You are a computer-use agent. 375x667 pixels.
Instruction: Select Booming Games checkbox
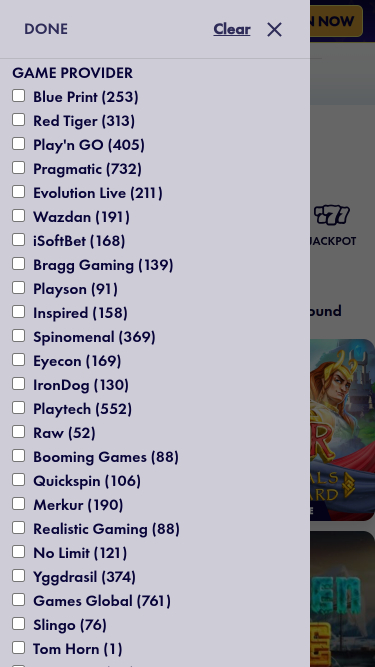click(19, 456)
